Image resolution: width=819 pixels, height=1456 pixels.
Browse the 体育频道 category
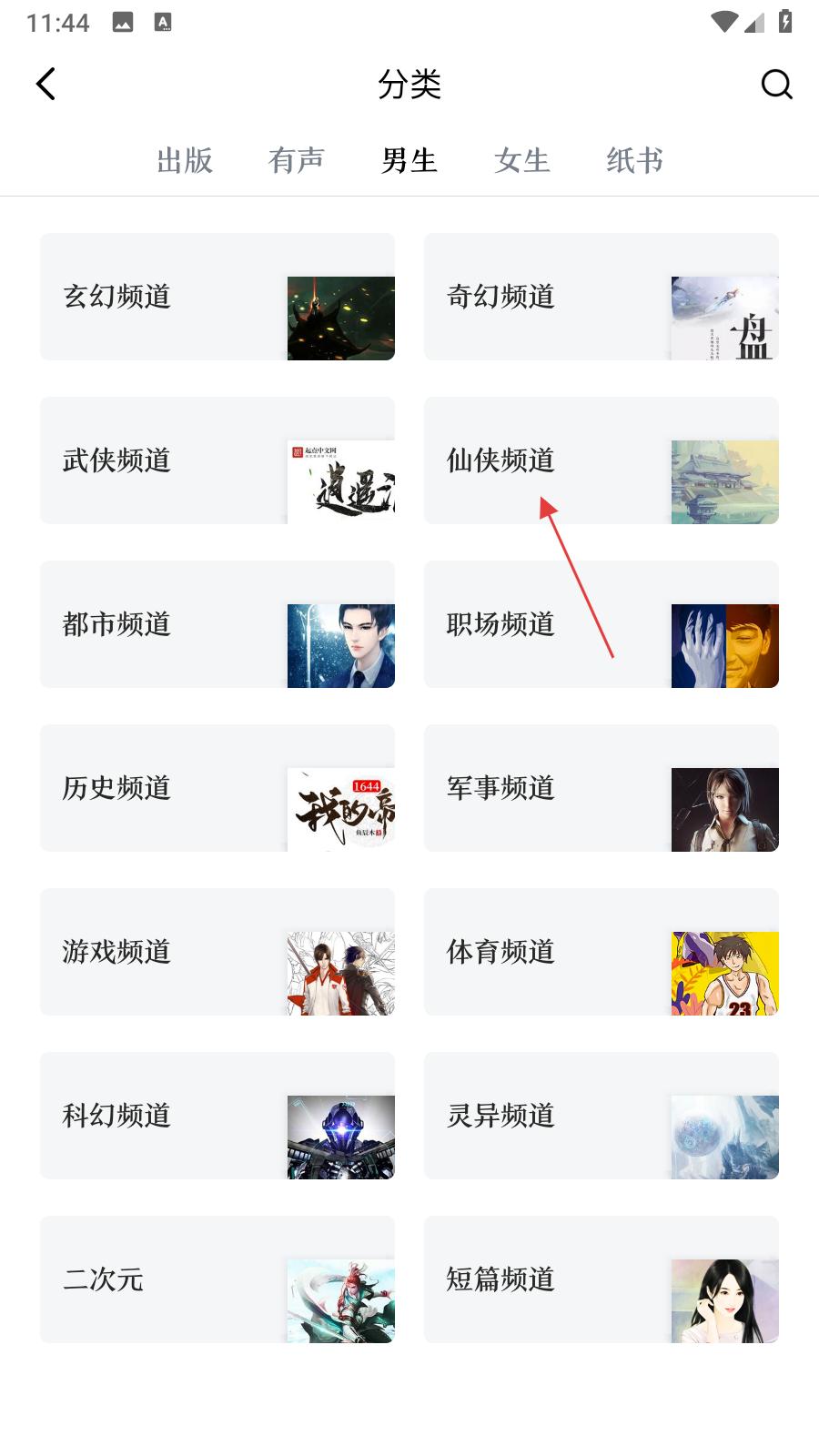602,952
